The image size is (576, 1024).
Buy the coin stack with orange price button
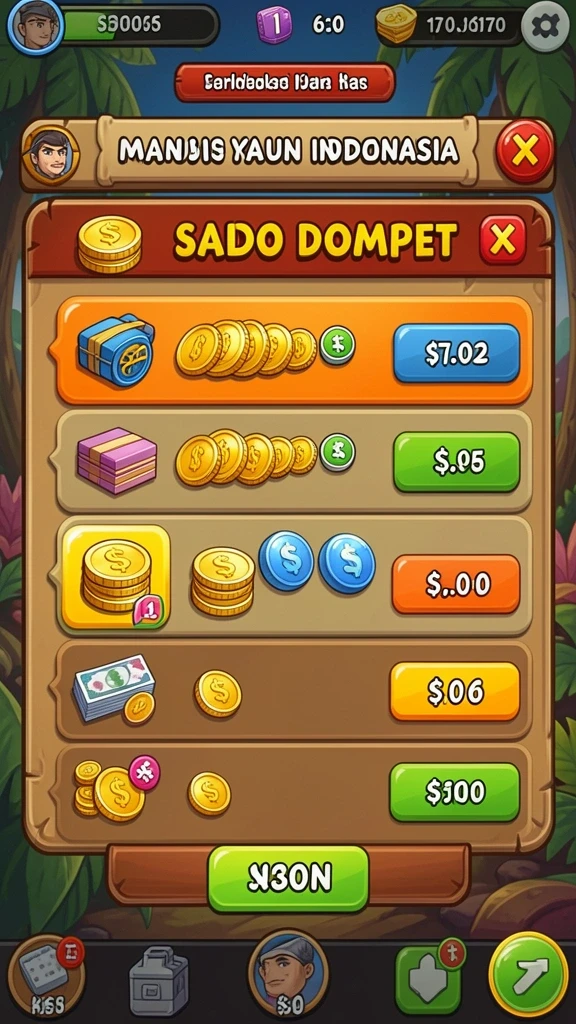tap(456, 584)
